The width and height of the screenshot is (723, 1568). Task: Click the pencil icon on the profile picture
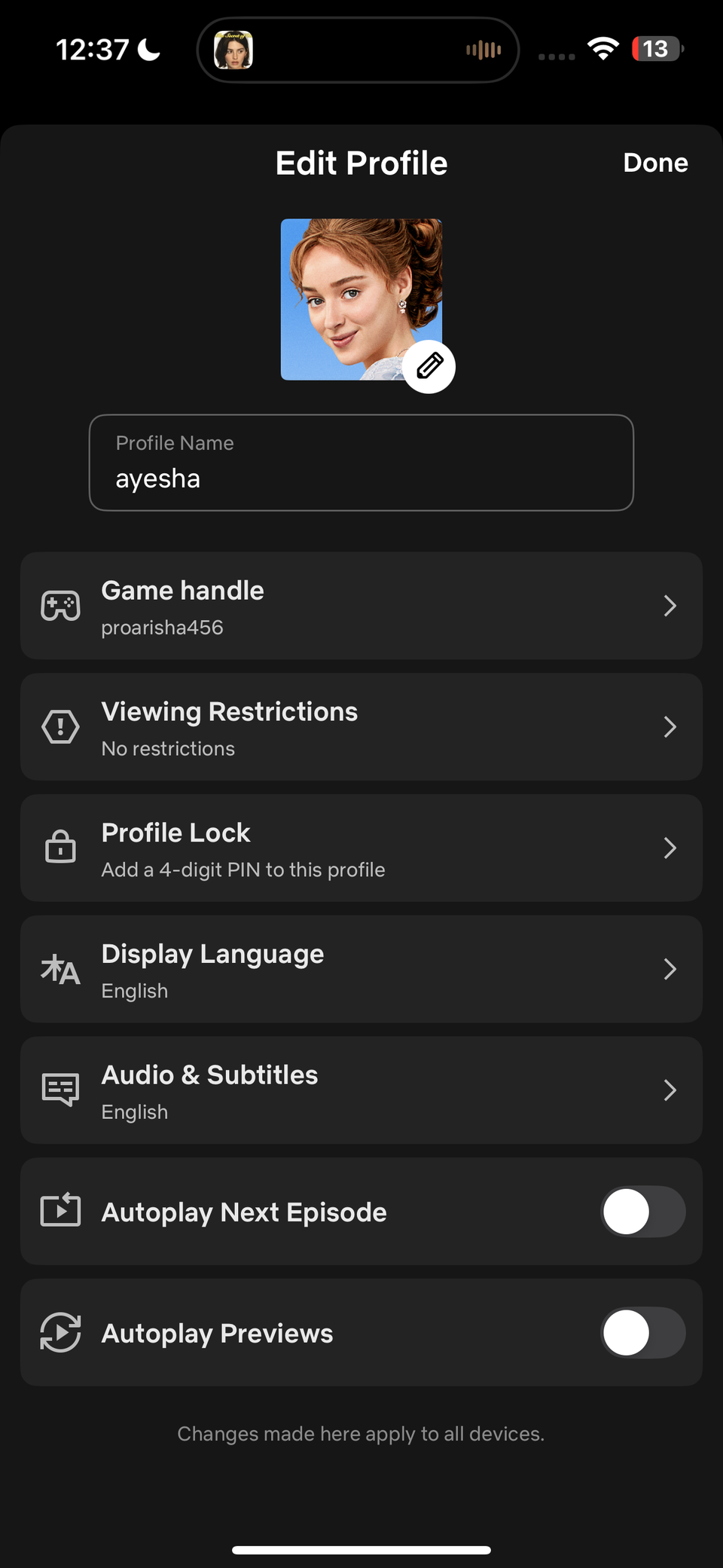pos(428,366)
